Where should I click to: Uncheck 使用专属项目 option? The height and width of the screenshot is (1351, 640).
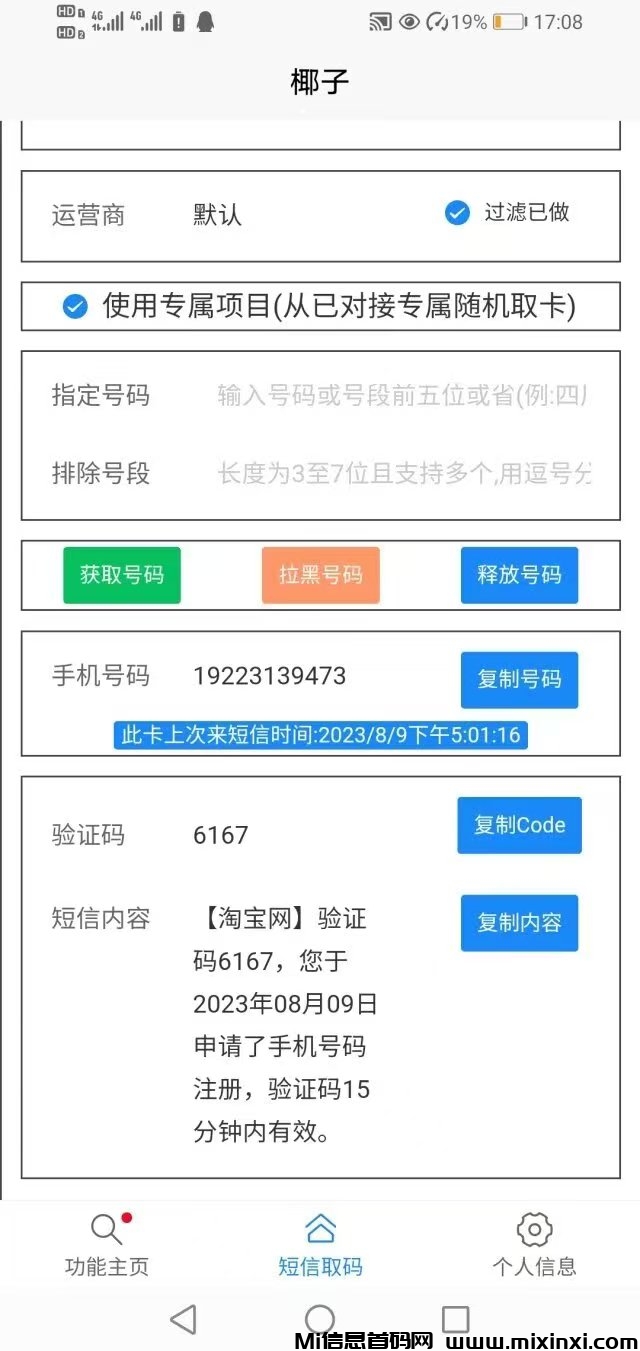[75, 307]
